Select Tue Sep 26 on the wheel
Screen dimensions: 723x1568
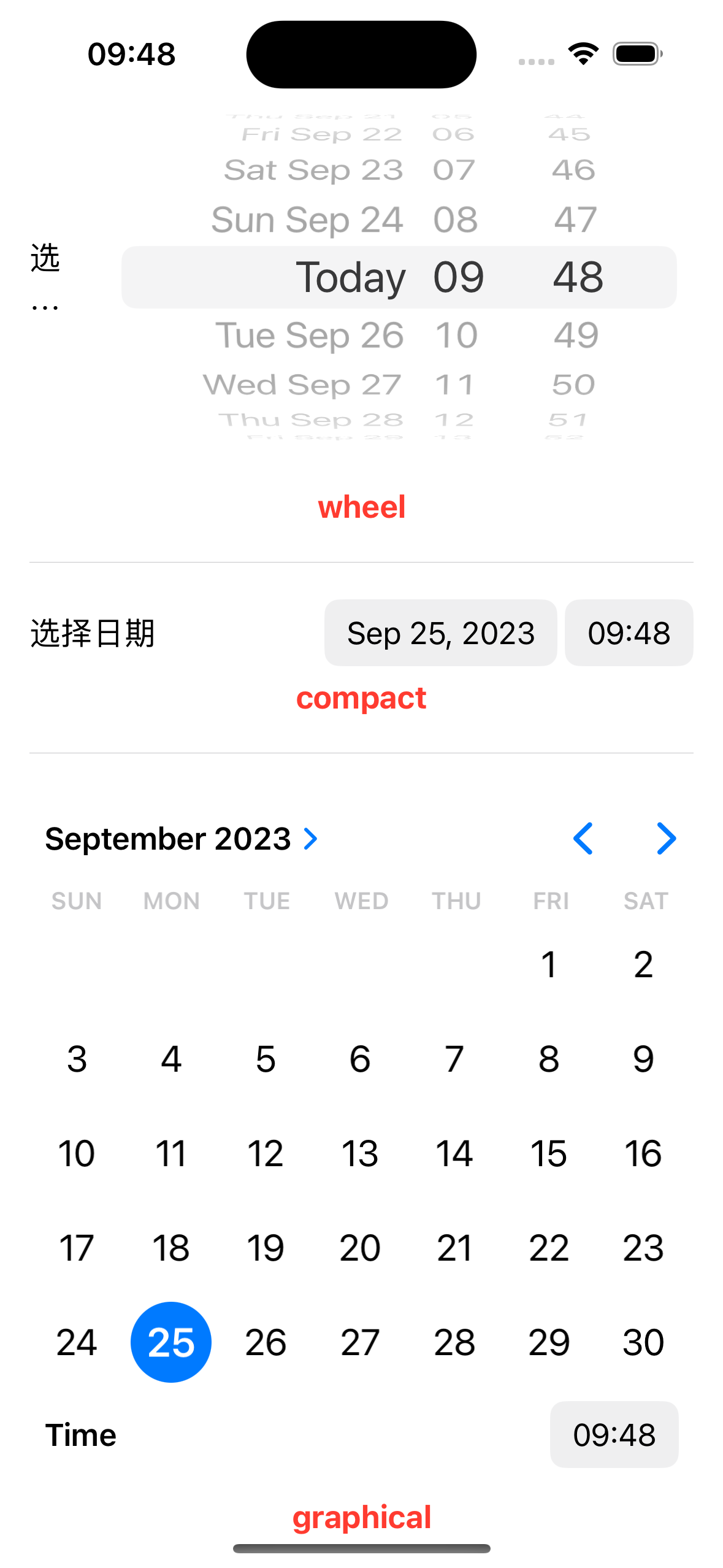310,336
